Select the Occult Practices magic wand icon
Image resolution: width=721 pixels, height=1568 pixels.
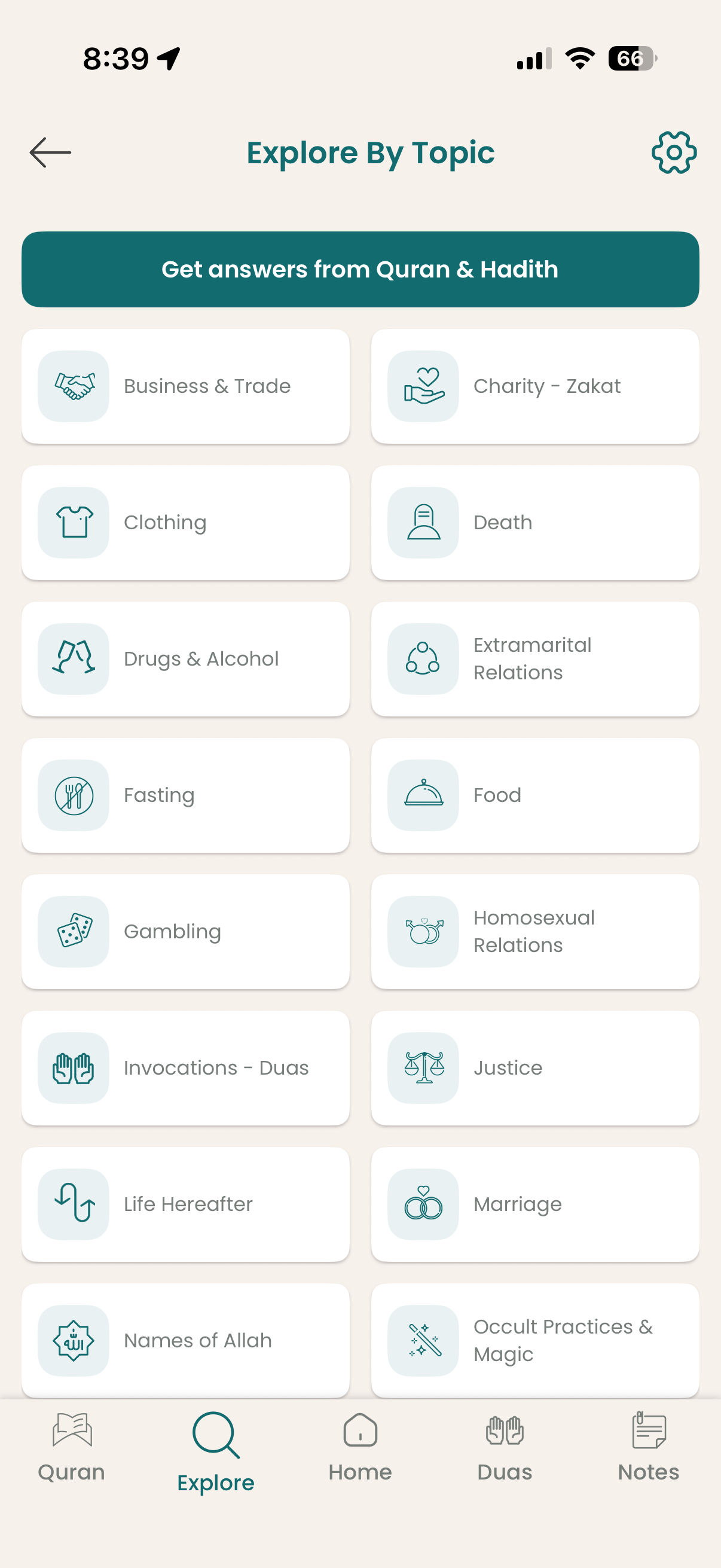pyautogui.click(x=423, y=1340)
